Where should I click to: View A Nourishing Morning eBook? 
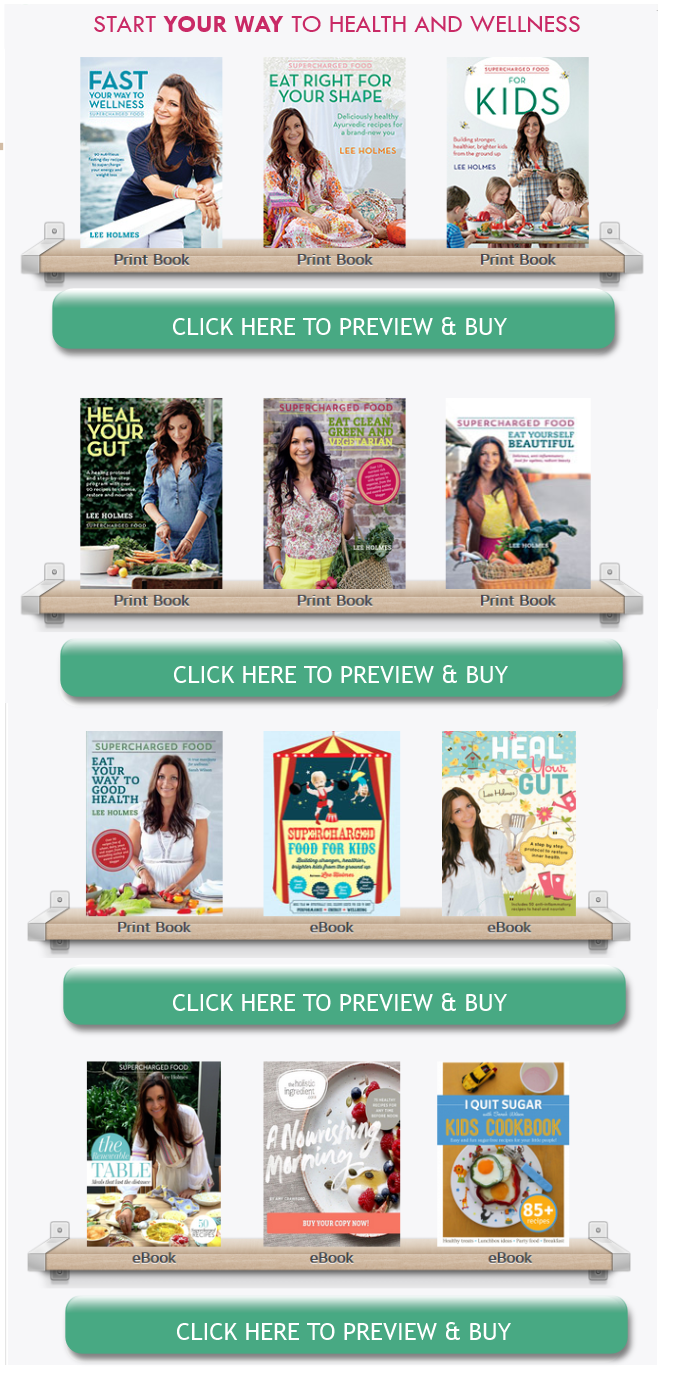coord(331,1153)
